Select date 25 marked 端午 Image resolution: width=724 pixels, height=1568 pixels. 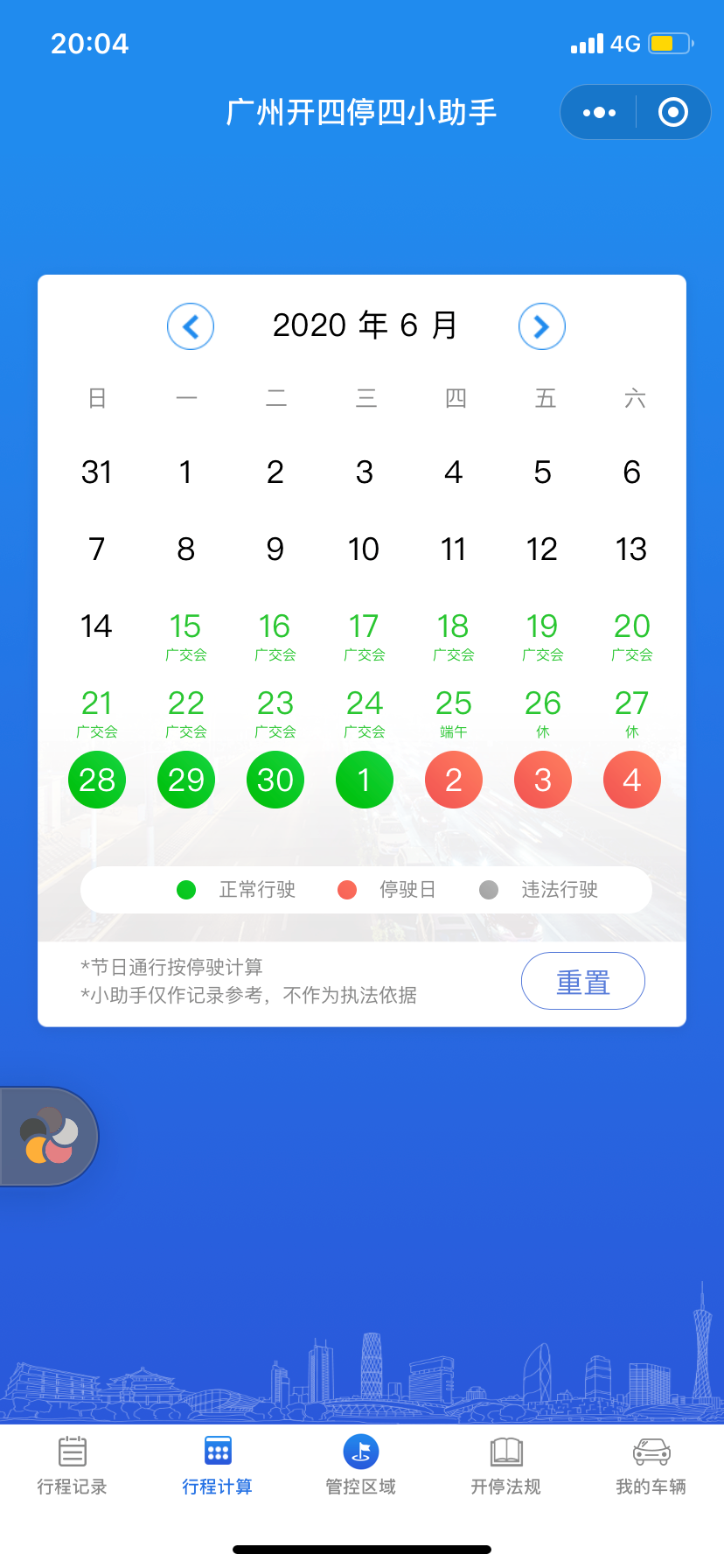click(x=454, y=710)
